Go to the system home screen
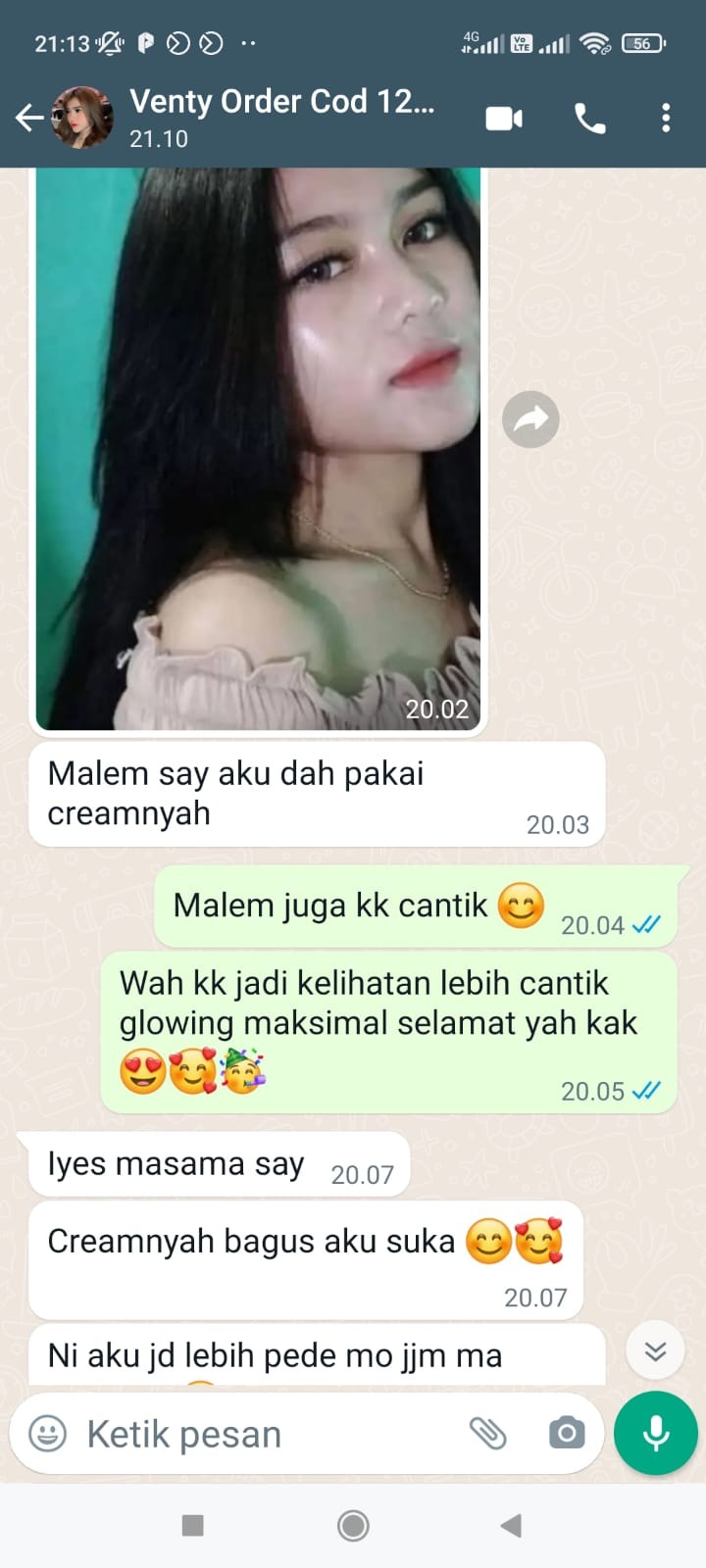 pyautogui.click(x=353, y=1525)
